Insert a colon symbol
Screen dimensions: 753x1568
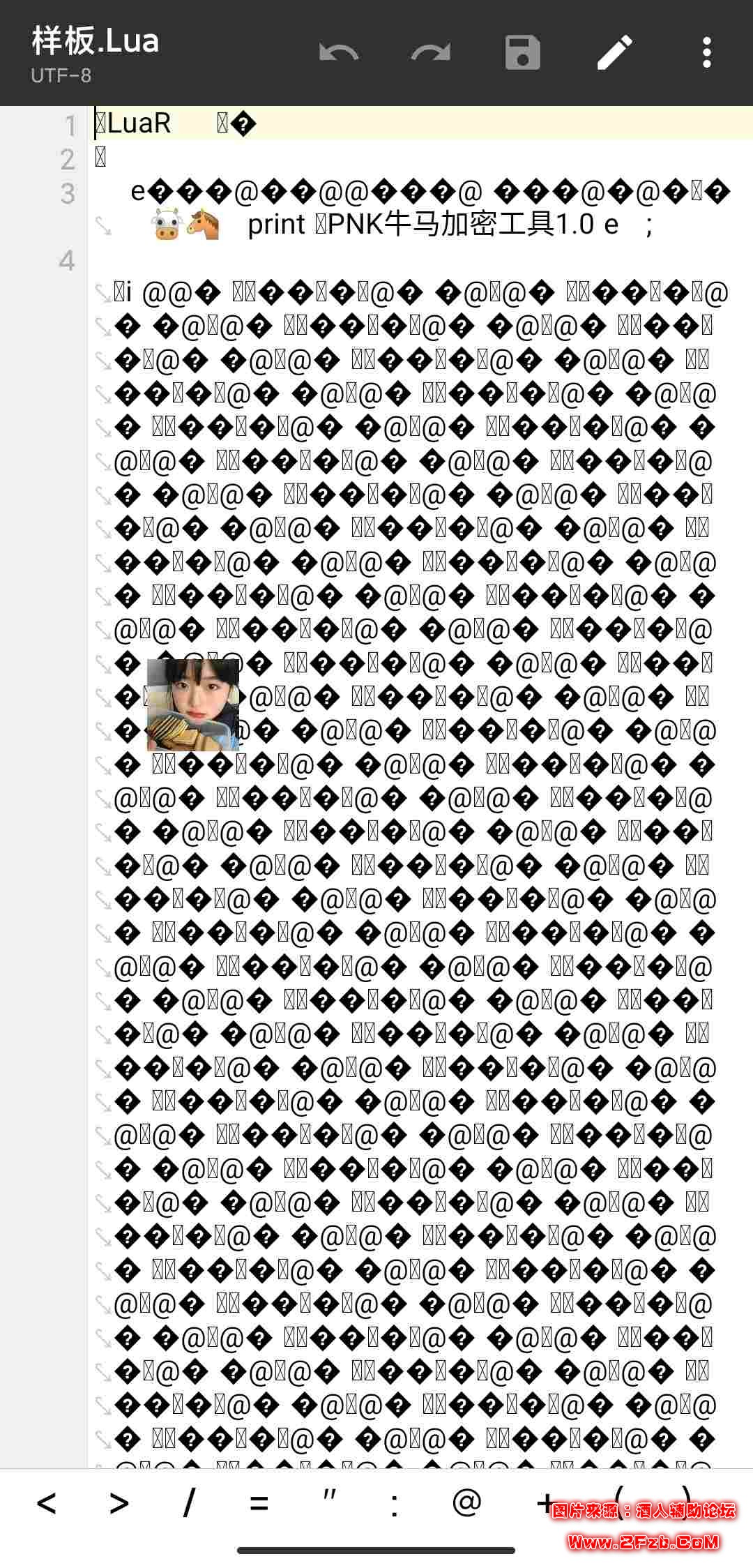click(x=395, y=1502)
